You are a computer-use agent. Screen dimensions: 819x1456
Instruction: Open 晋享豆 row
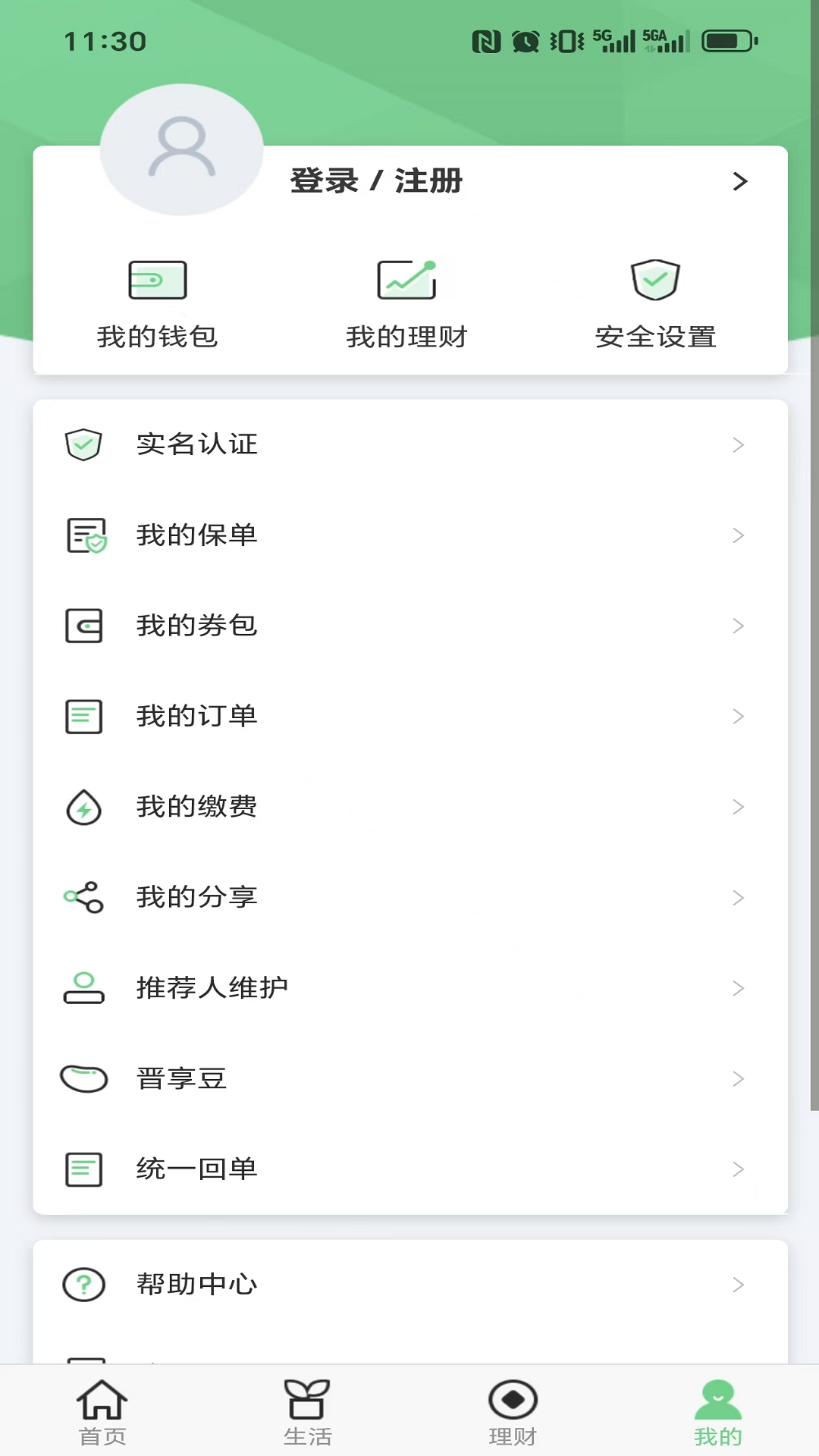(409, 1078)
